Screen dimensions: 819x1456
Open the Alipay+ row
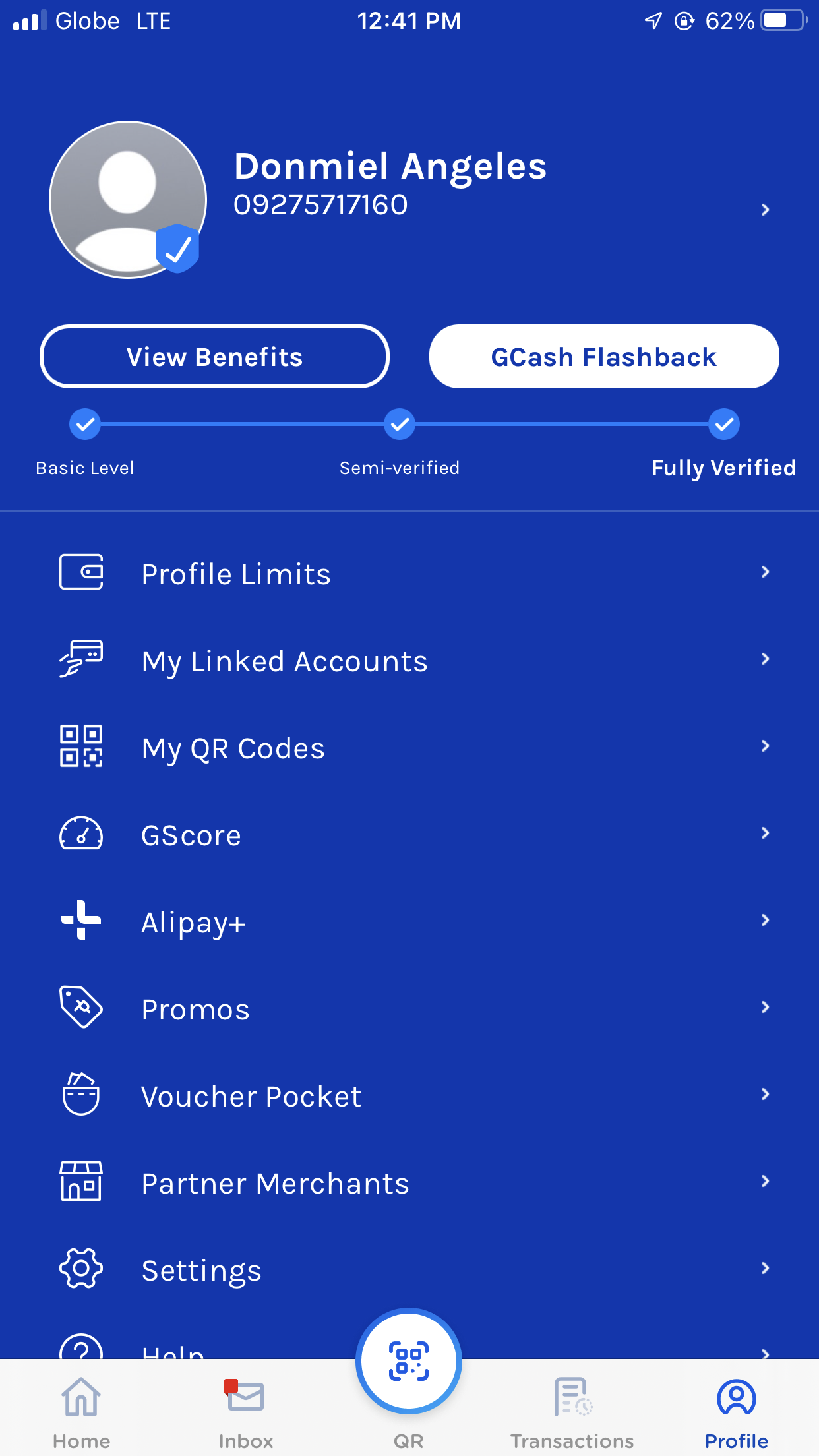[409, 922]
